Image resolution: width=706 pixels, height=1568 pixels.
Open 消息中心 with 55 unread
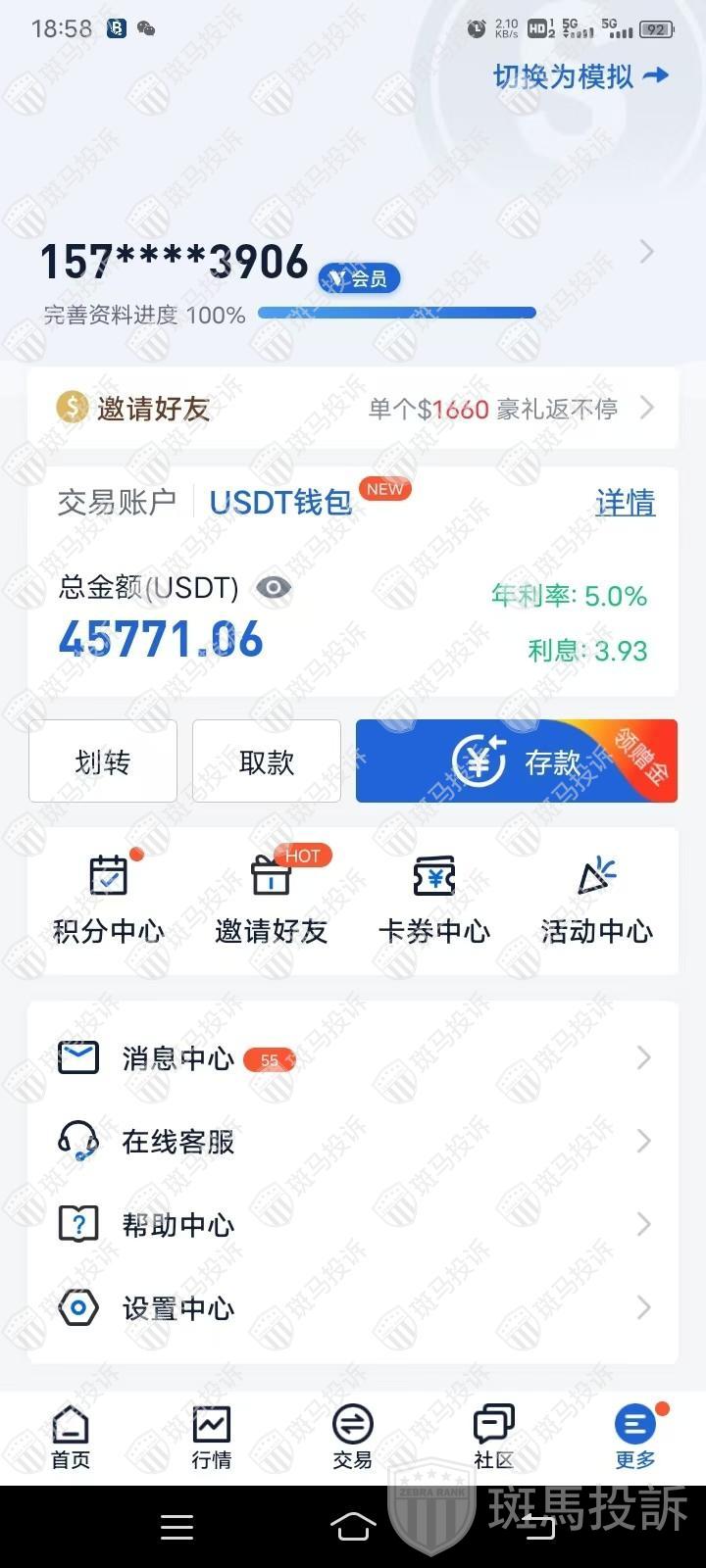click(x=353, y=1058)
